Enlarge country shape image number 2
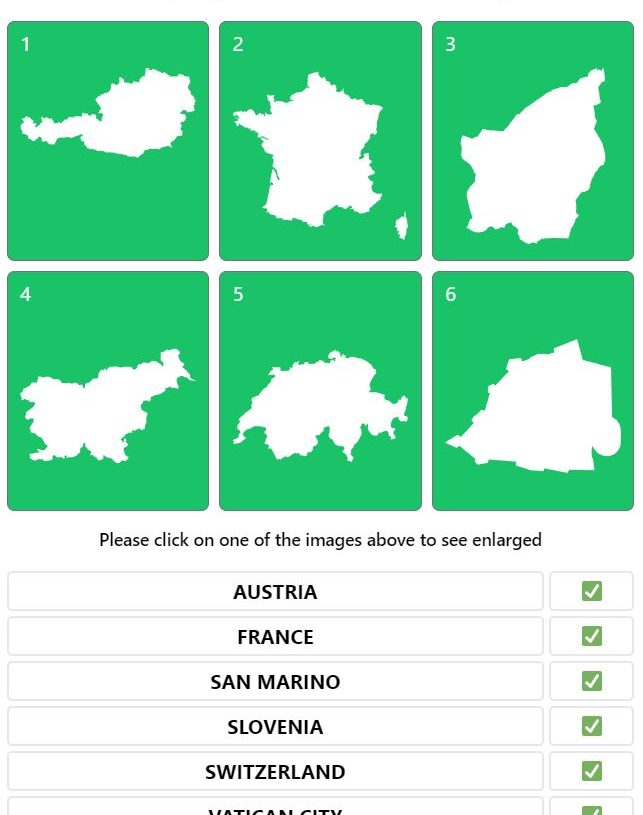 coord(320,141)
